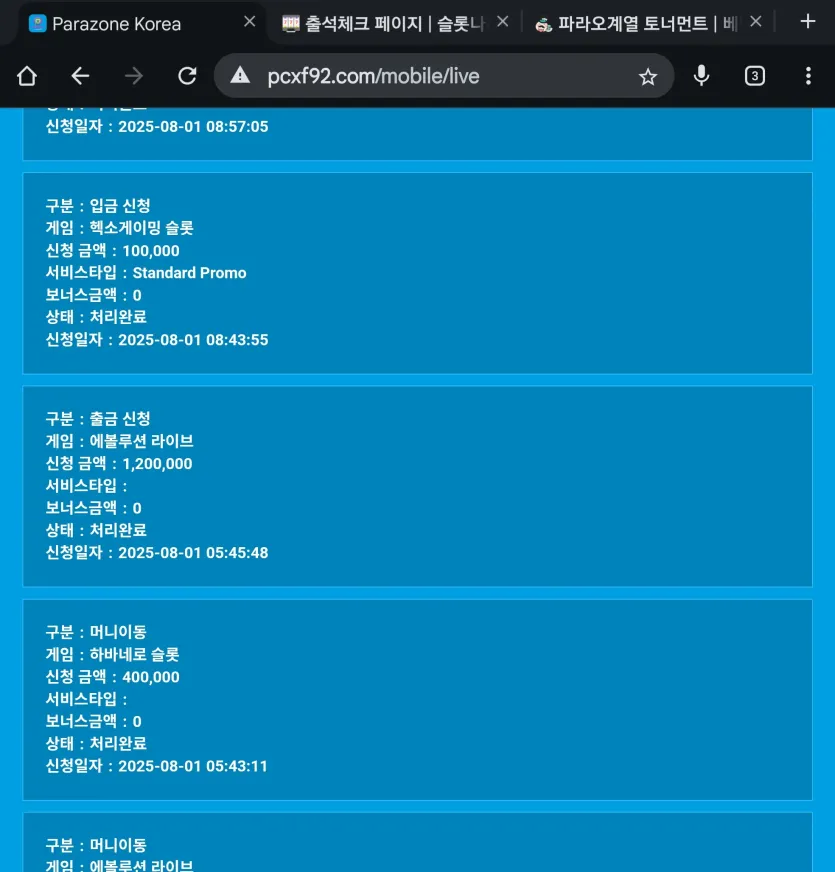The height and width of the screenshot is (872, 835).
Task: Open the browser overflow menu
Action: point(808,76)
